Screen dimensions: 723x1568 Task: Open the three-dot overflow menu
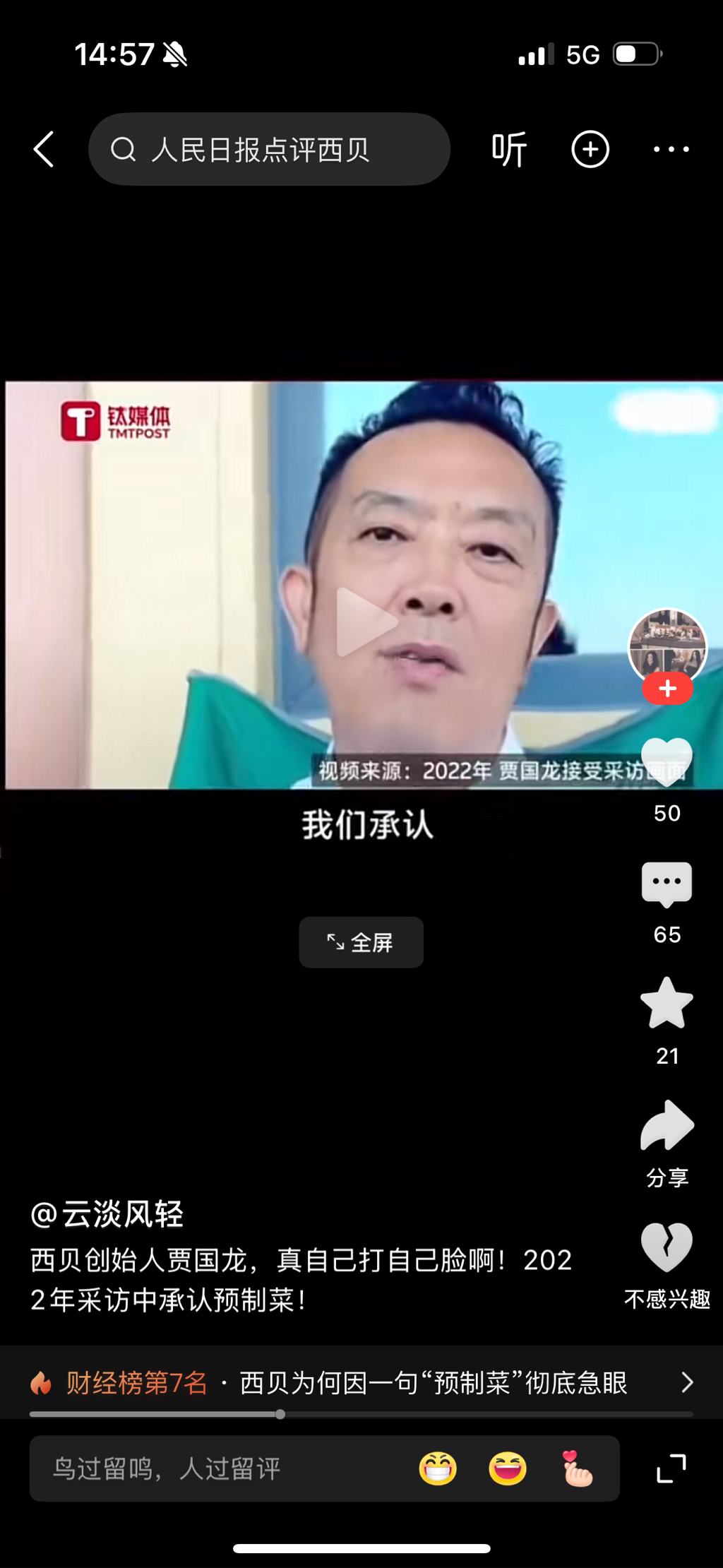coord(671,149)
